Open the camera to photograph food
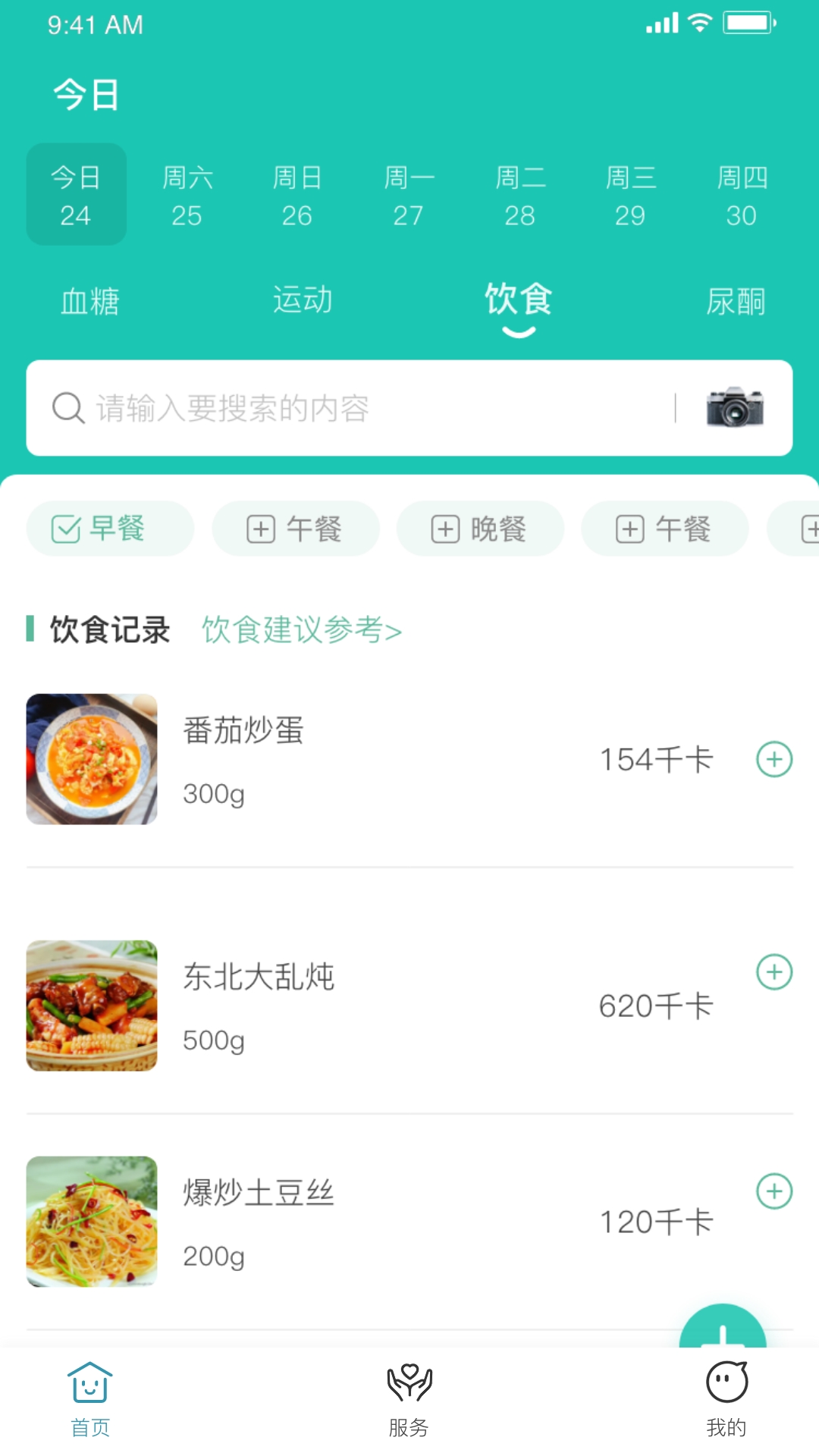The height and width of the screenshot is (1456, 819). pyautogui.click(x=734, y=408)
